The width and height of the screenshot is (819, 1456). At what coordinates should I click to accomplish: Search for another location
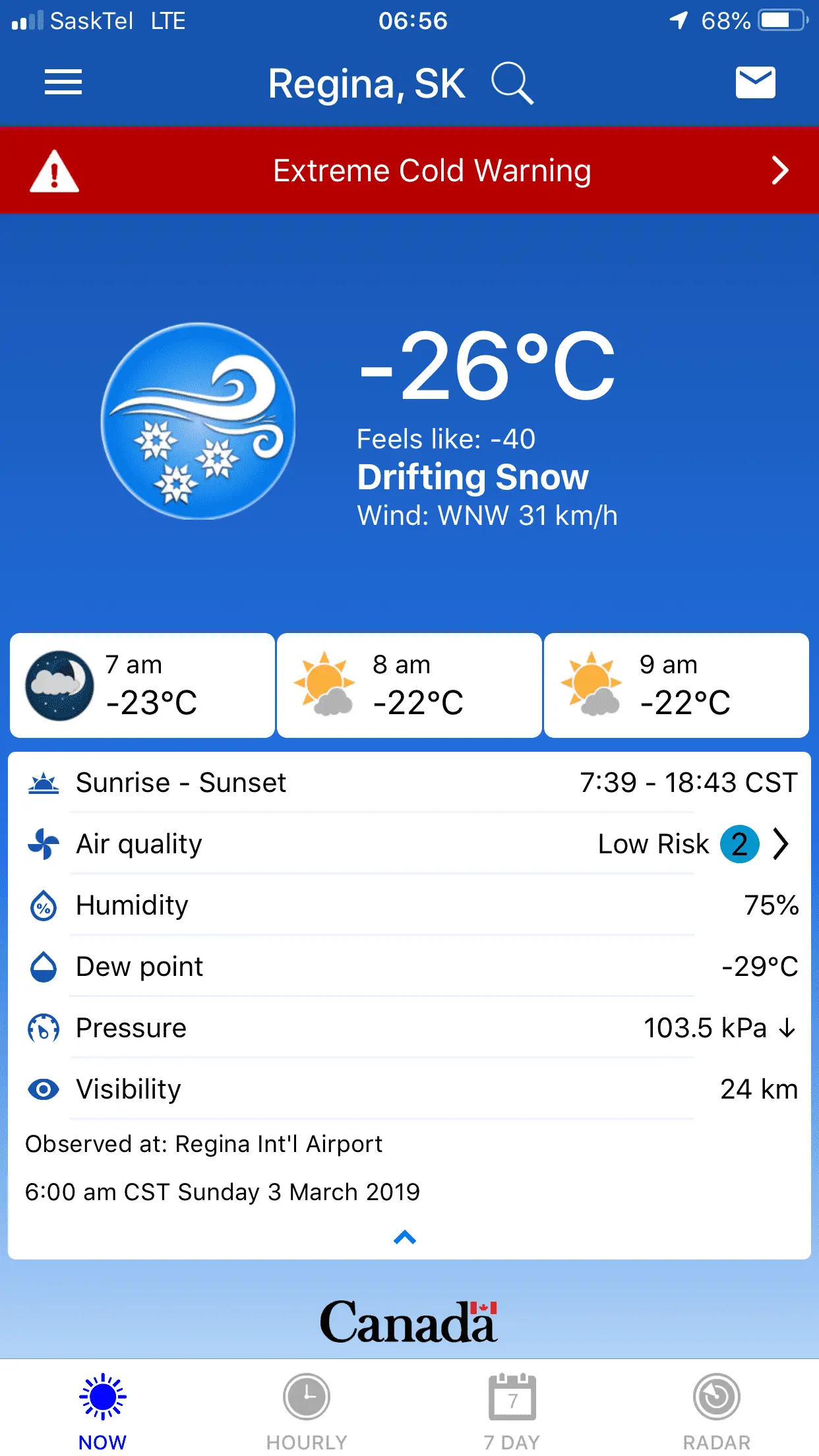[512, 84]
